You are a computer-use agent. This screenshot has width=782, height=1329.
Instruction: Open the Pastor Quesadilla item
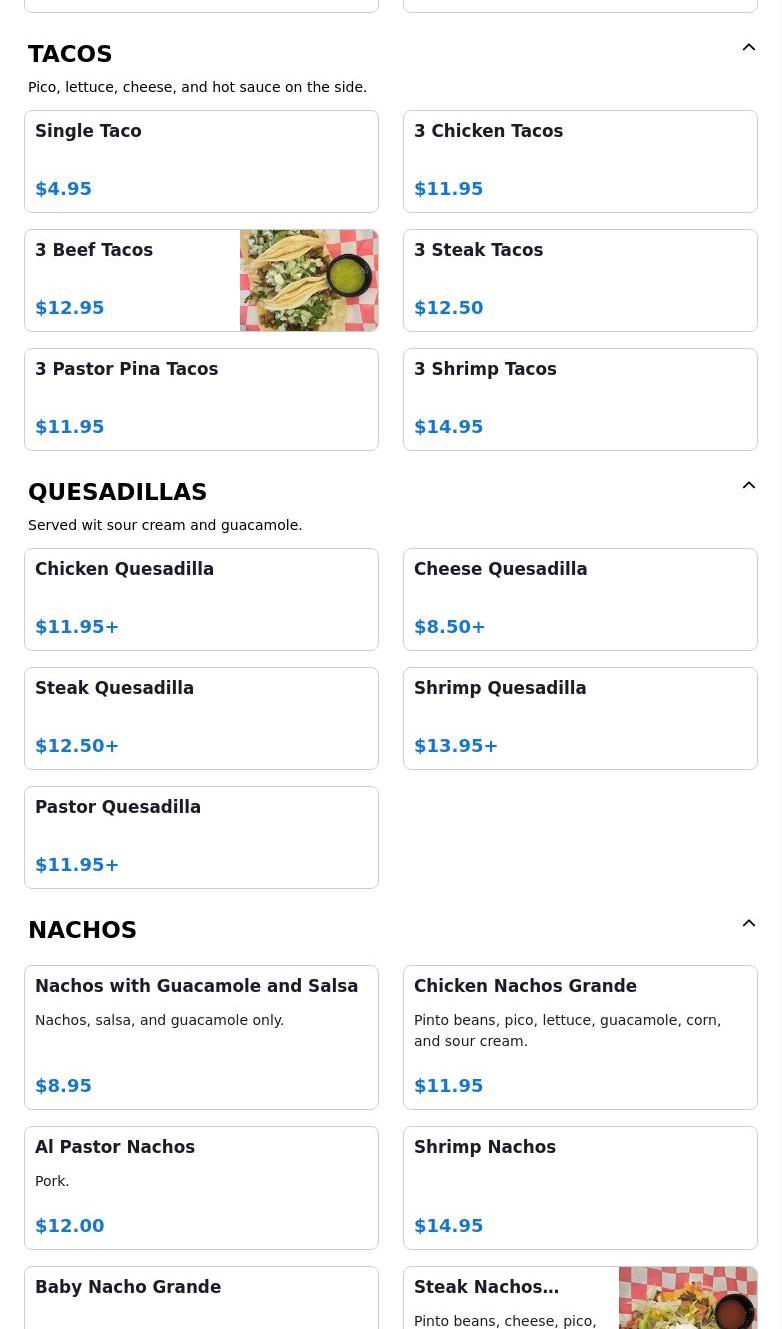(x=201, y=837)
